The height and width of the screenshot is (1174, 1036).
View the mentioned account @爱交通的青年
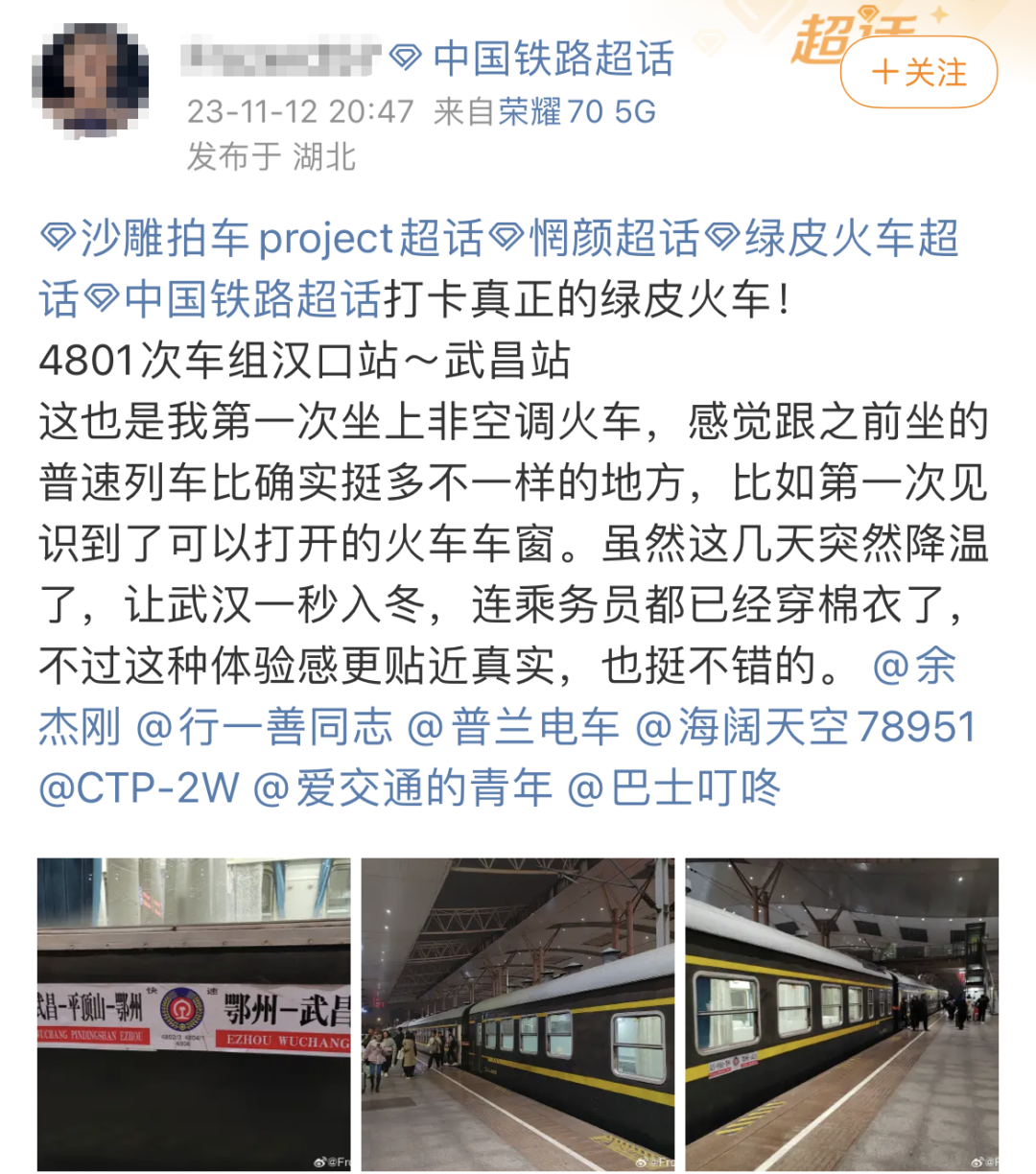(403, 788)
